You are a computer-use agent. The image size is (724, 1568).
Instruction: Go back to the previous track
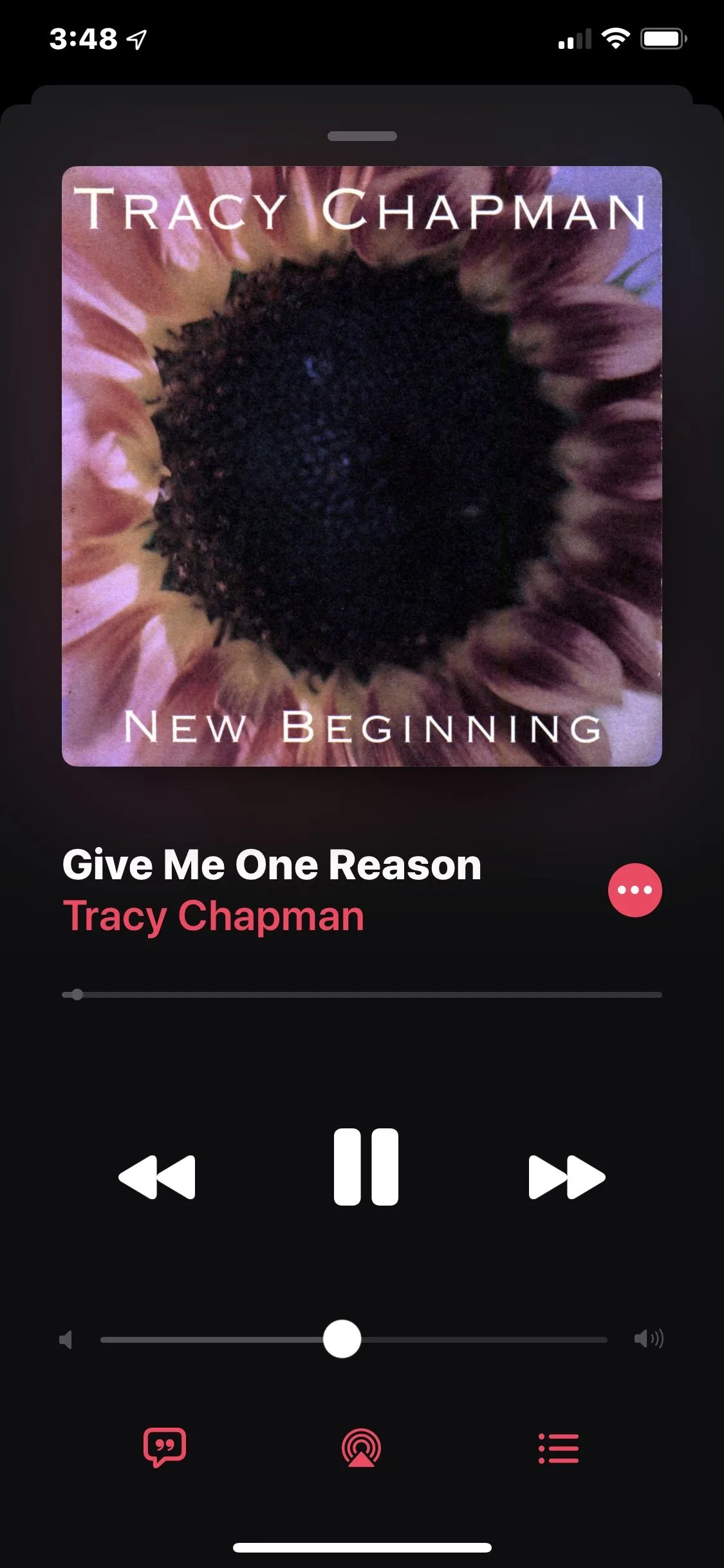coord(157,1177)
